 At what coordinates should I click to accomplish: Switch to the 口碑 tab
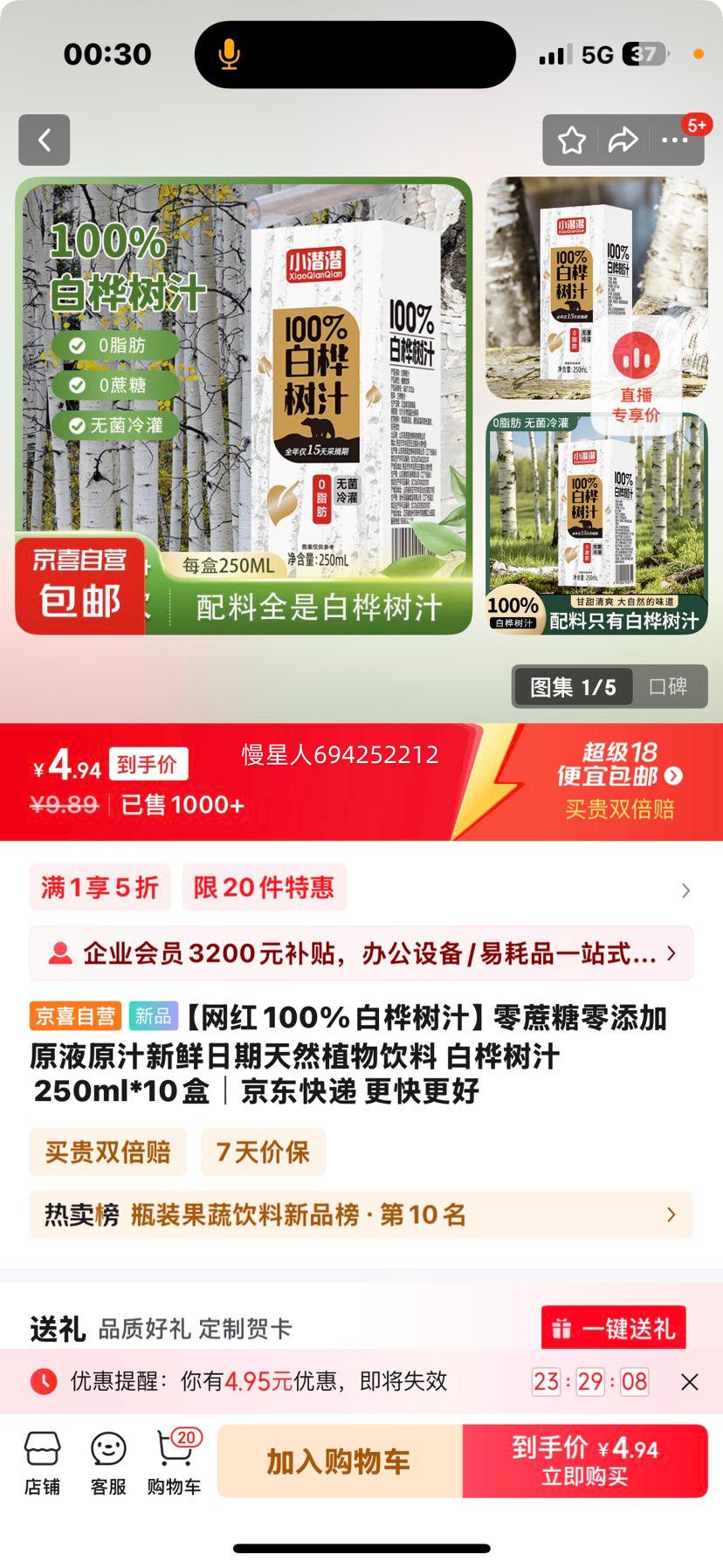(x=669, y=687)
